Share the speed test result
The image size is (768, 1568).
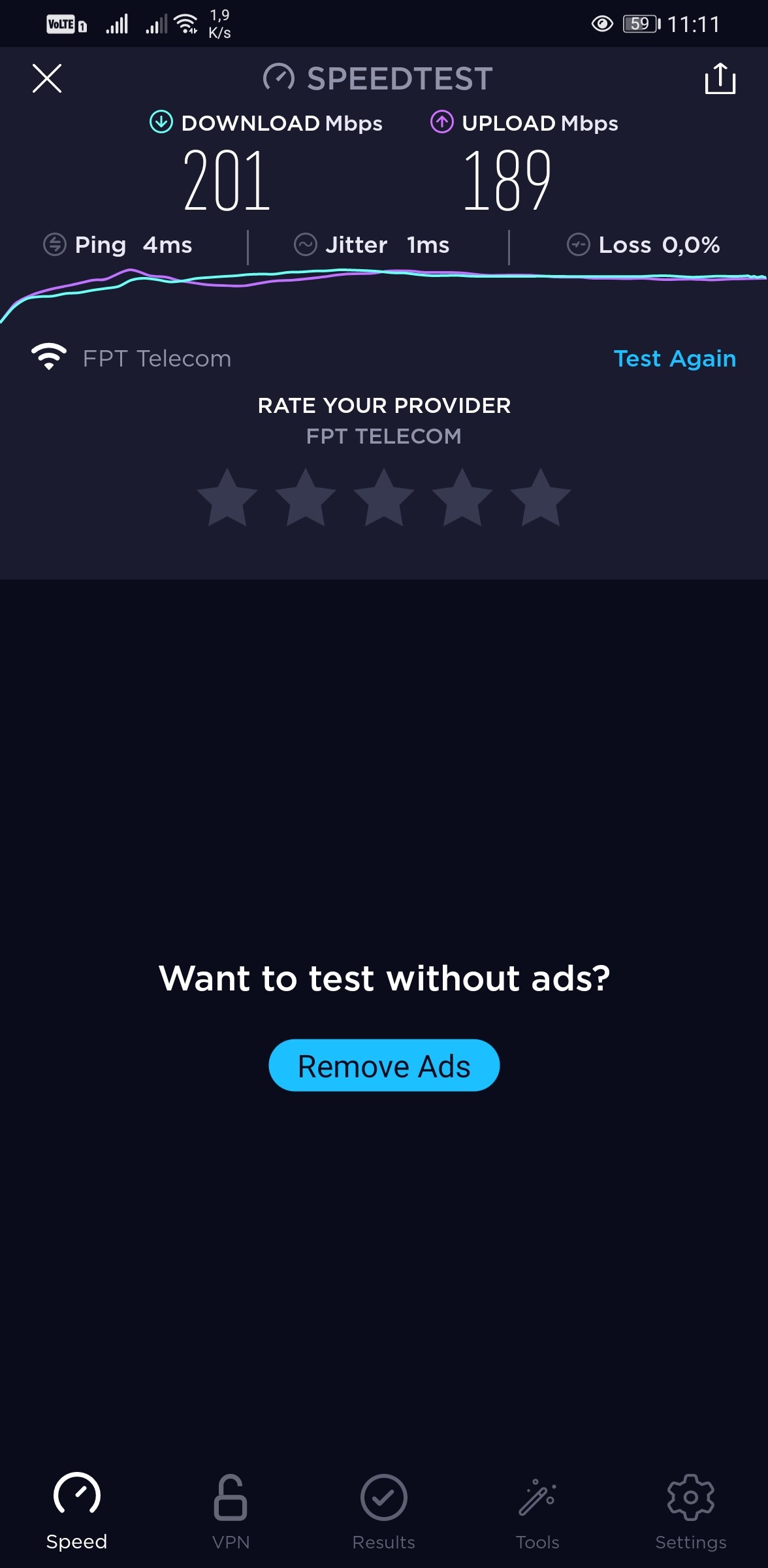point(720,79)
